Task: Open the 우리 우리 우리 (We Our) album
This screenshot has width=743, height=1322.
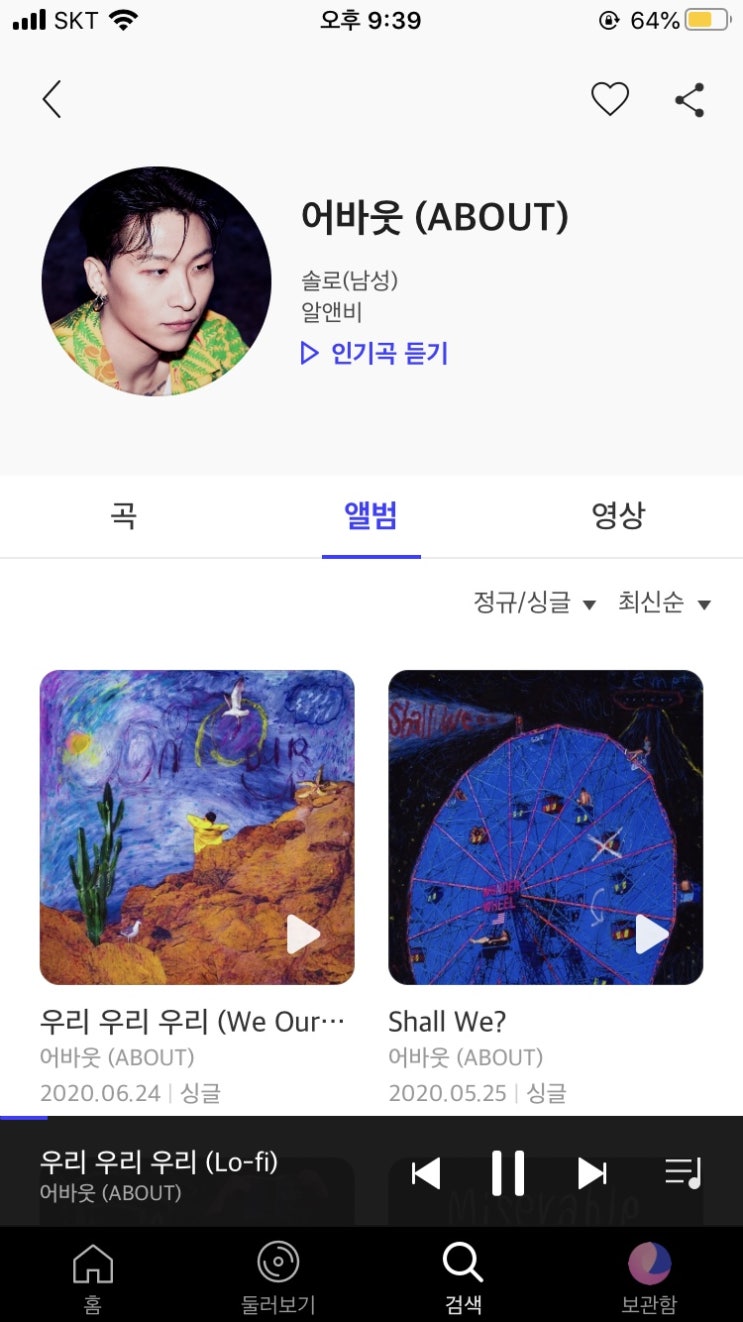Action: pos(197,827)
